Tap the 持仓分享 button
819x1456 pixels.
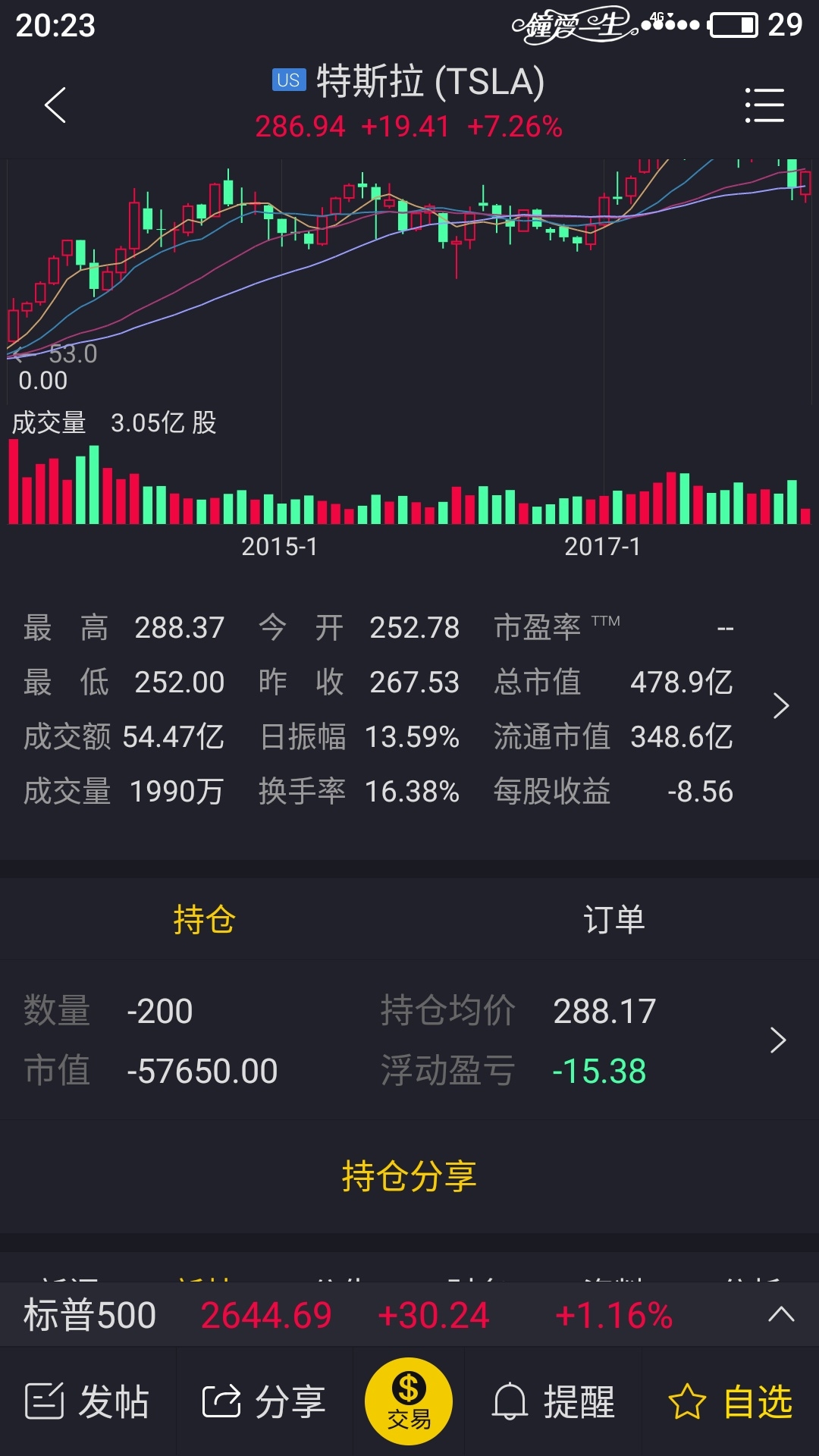(409, 1176)
